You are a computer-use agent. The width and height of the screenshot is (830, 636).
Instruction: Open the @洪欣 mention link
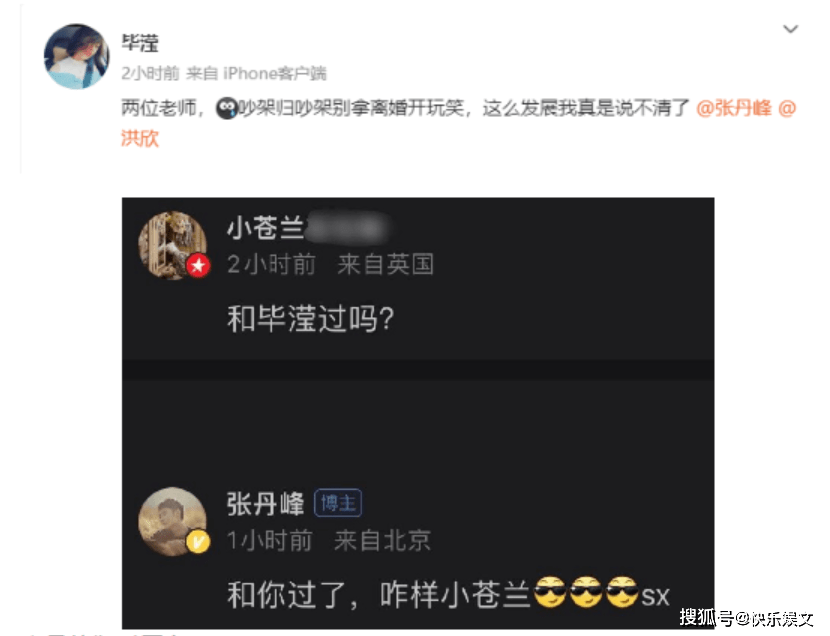(140, 138)
